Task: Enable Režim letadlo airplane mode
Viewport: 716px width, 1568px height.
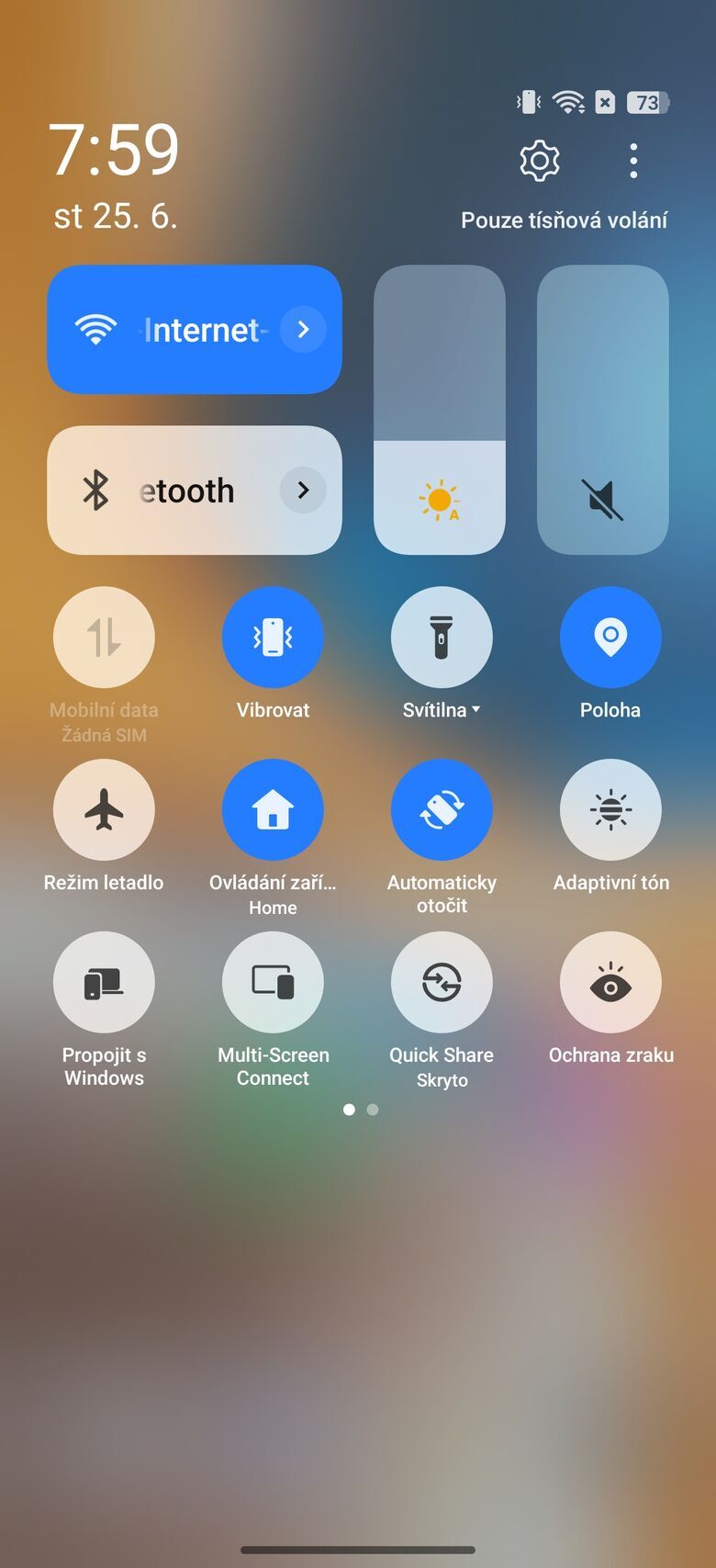Action: (x=104, y=810)
